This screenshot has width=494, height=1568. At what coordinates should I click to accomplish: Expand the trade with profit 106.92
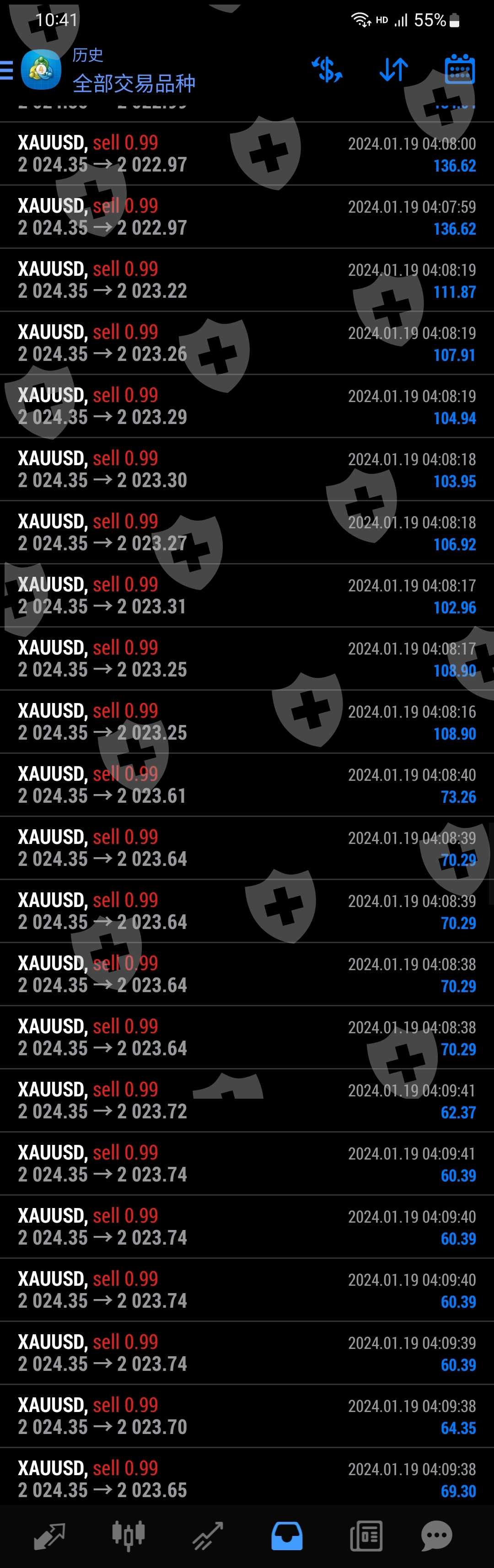(x=247, y=532)
